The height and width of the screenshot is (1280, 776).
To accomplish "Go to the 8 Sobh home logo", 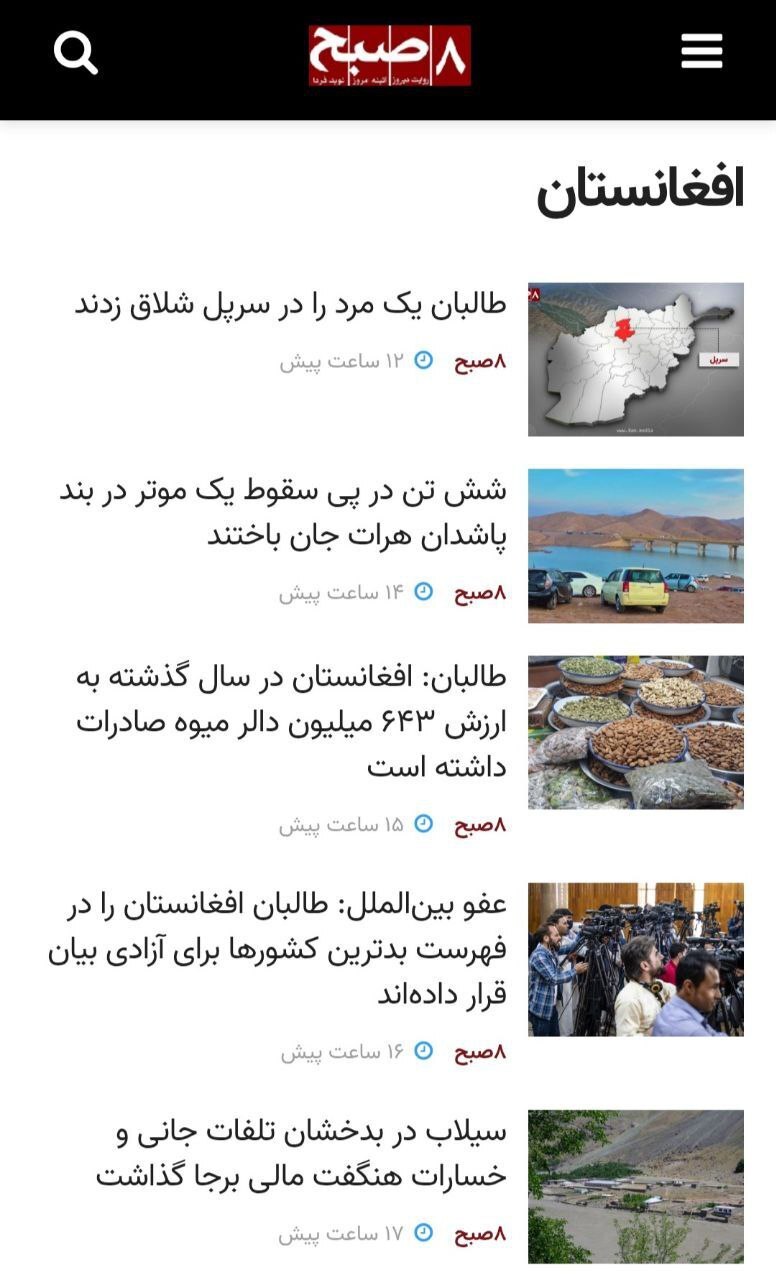I will (389, 55).
